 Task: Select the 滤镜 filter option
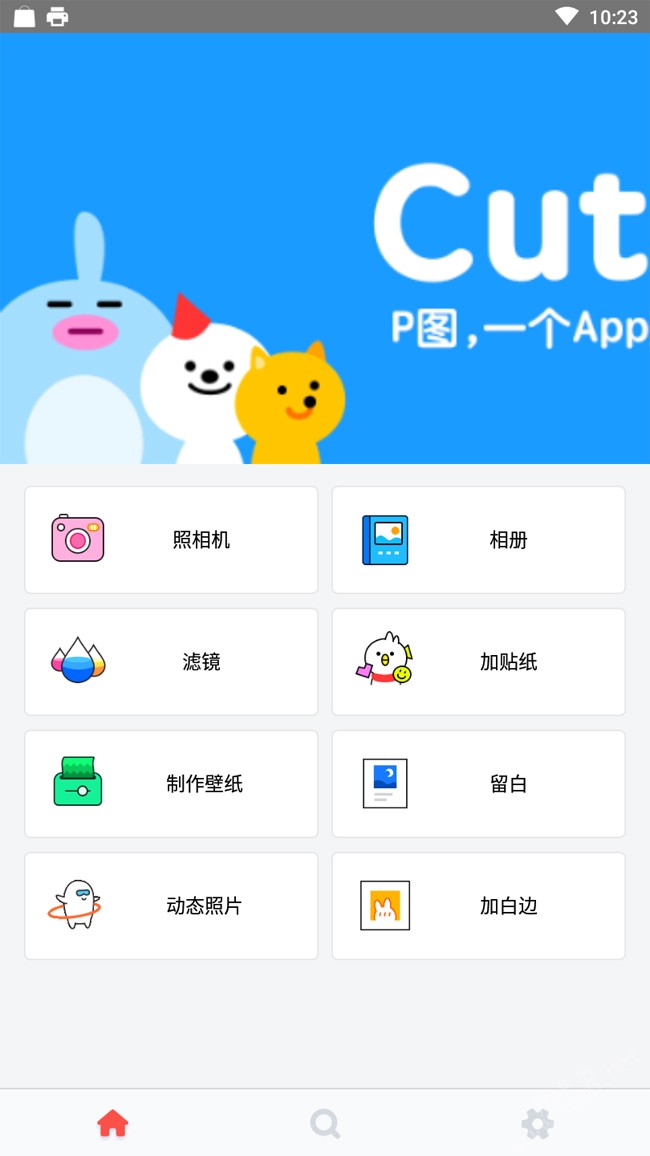point(171,662)
